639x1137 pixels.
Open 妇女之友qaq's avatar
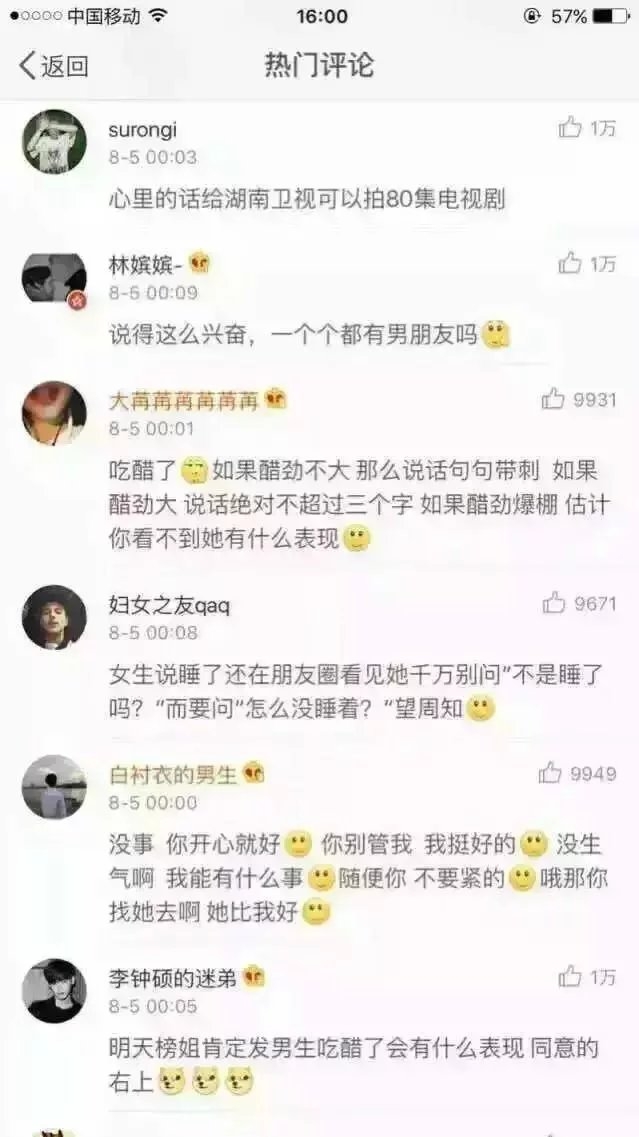click(x=54, y=617)
